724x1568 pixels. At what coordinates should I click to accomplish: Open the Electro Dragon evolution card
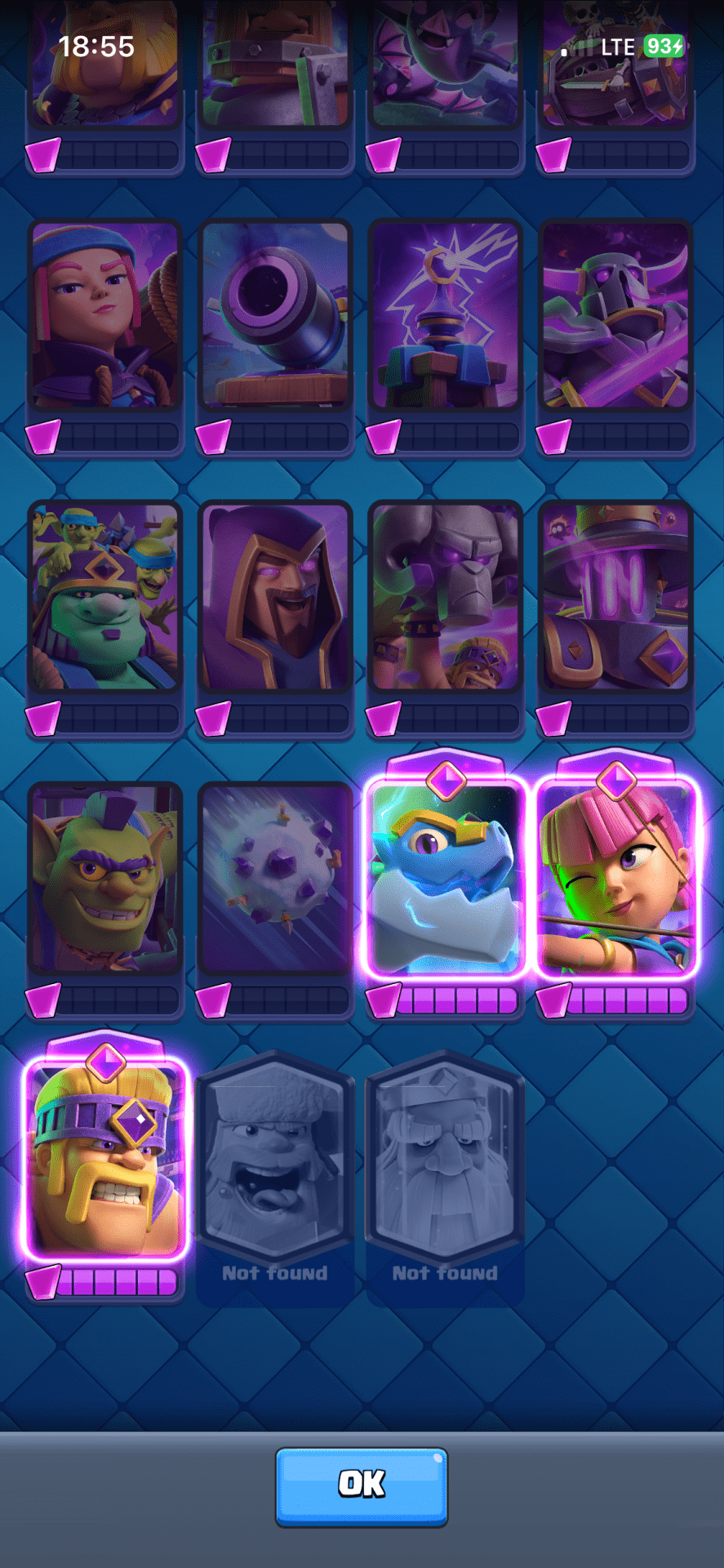click(x=446, y=878)
